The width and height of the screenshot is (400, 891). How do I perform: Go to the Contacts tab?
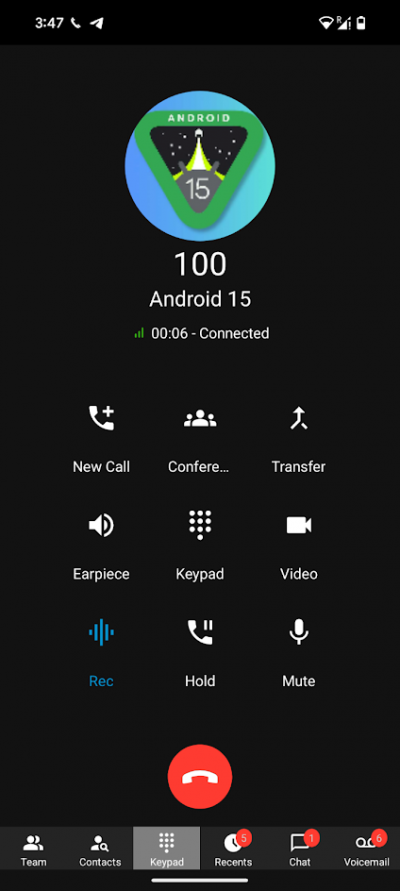tap(100, 848)
